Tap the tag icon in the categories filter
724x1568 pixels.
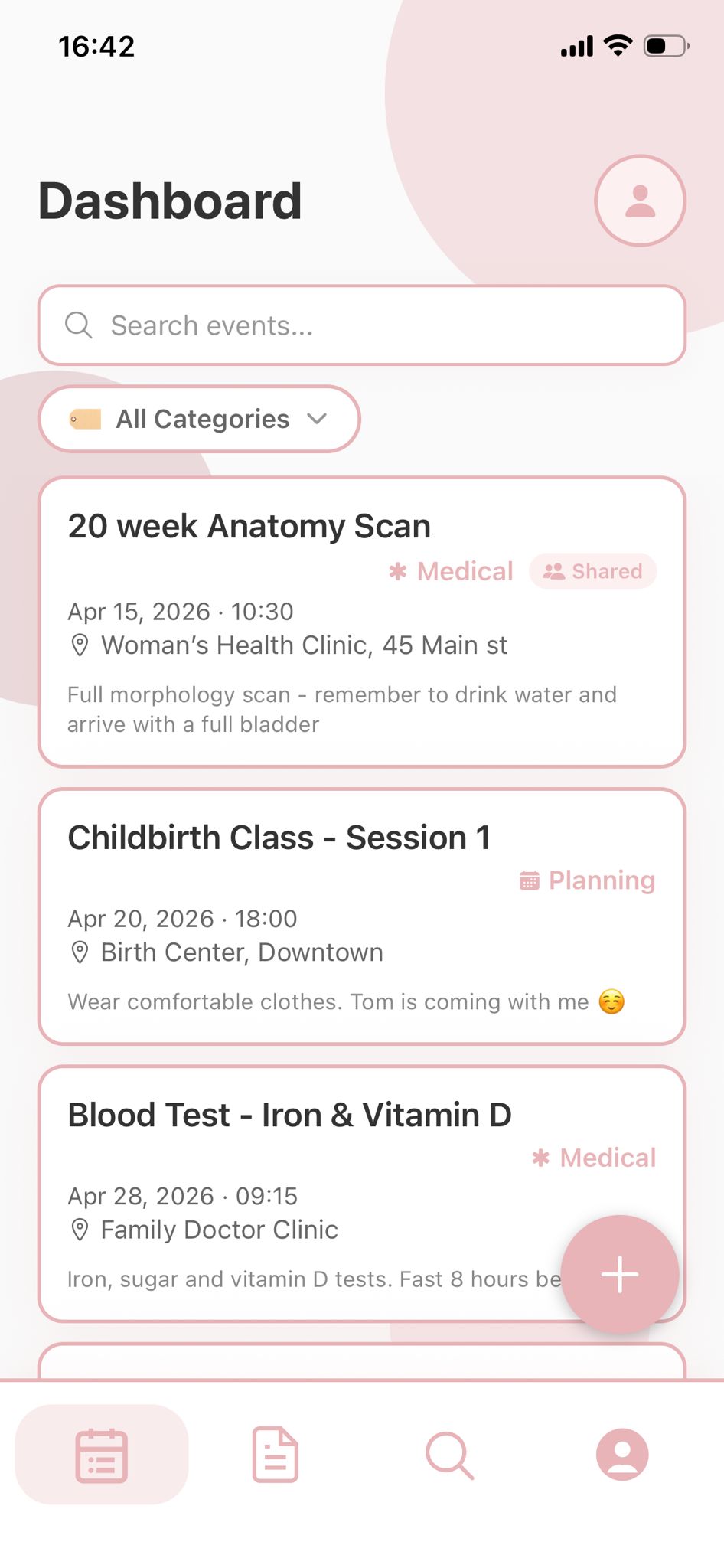(x=85, y=419)
